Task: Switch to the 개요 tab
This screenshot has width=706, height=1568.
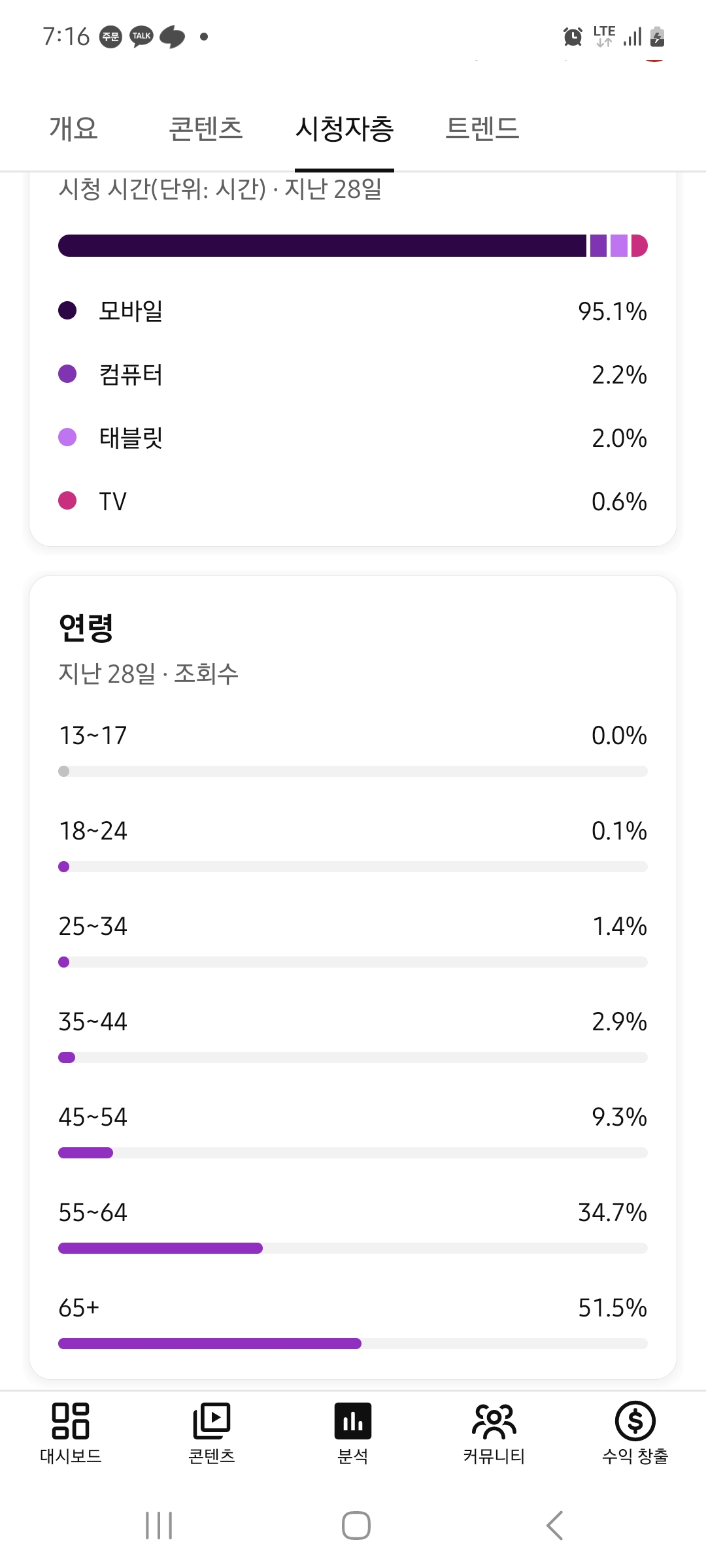Action: click(73, 128)
